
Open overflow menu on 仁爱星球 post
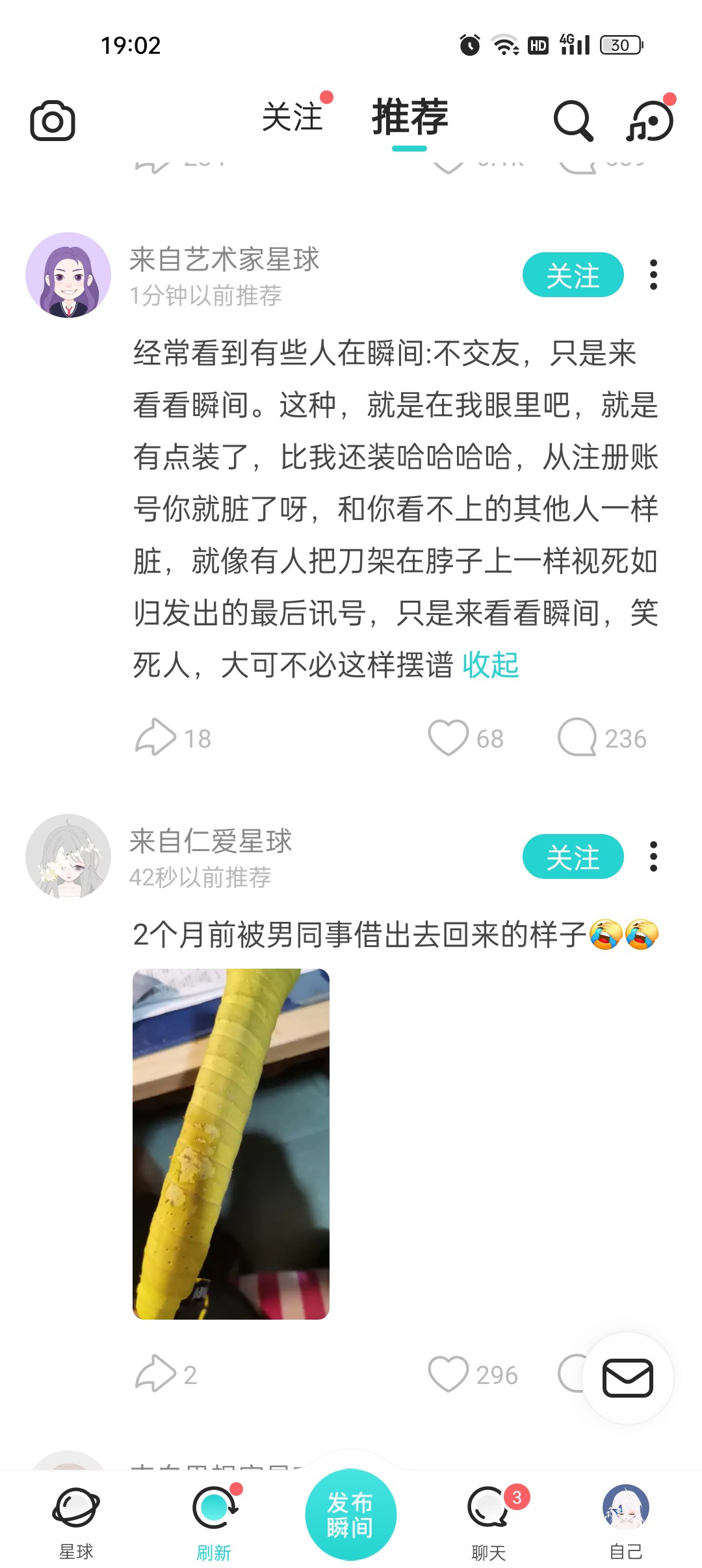[x=653, y=857]
